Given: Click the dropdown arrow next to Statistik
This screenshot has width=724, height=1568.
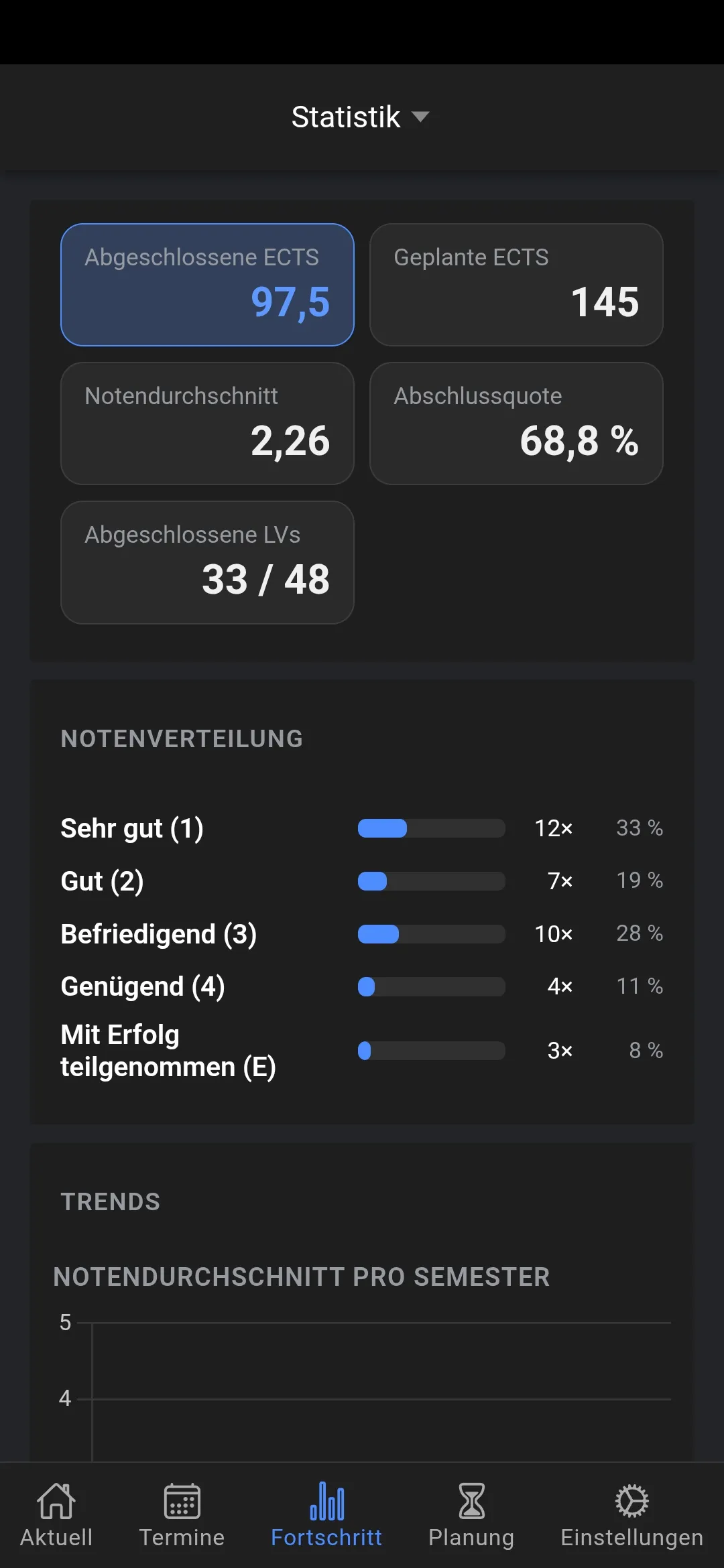Looking at the screenshot, I should (421, 117).
